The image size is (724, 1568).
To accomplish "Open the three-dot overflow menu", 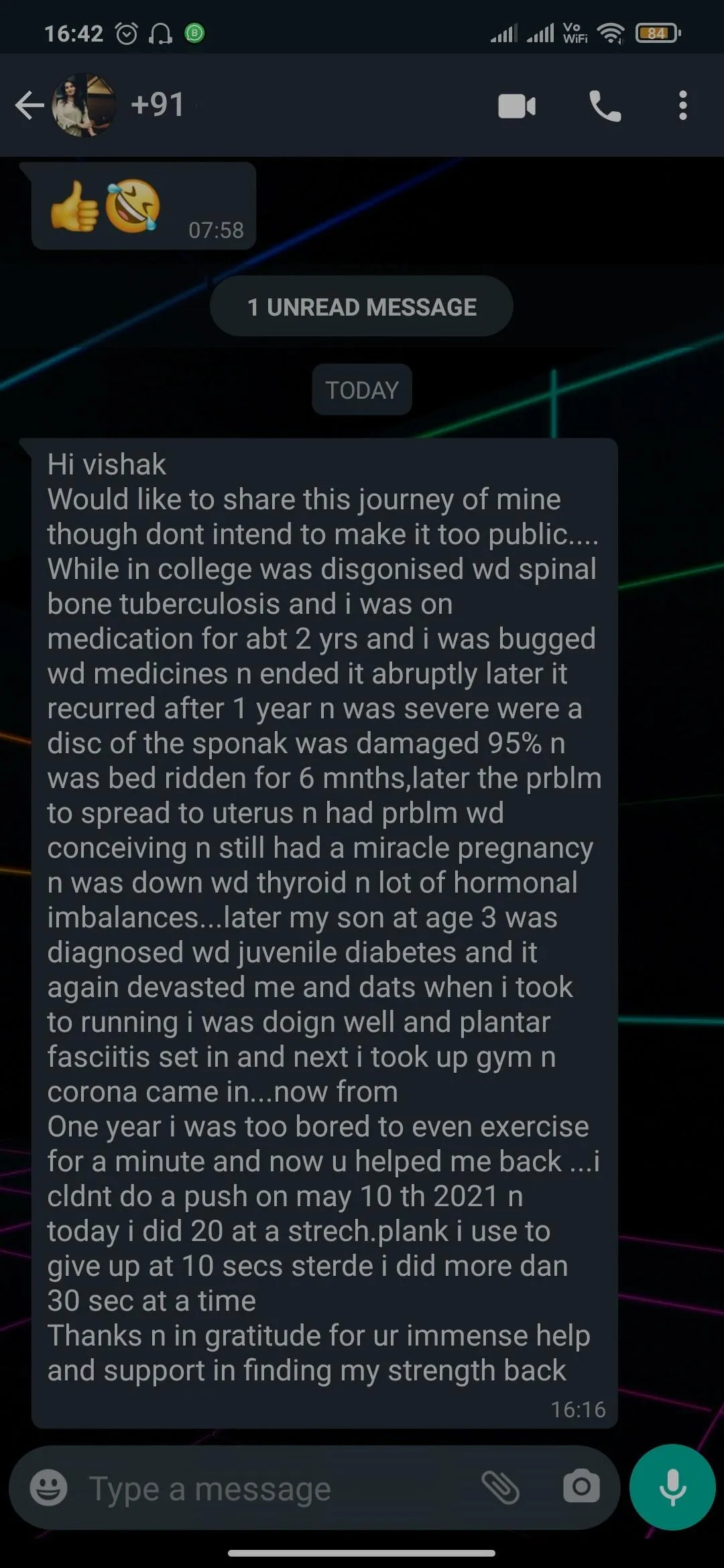I will coord(682,106).
